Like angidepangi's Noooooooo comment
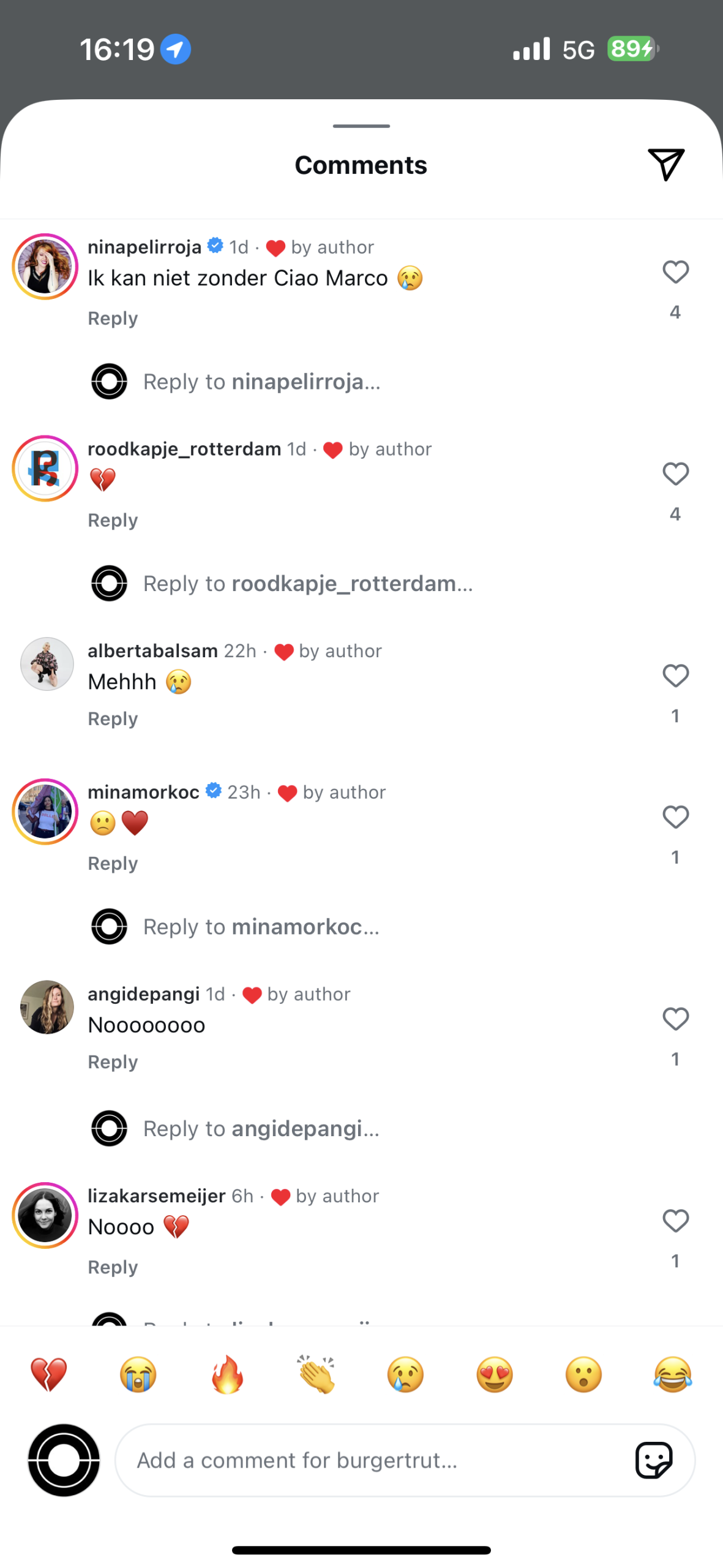 click(675, 1019)
